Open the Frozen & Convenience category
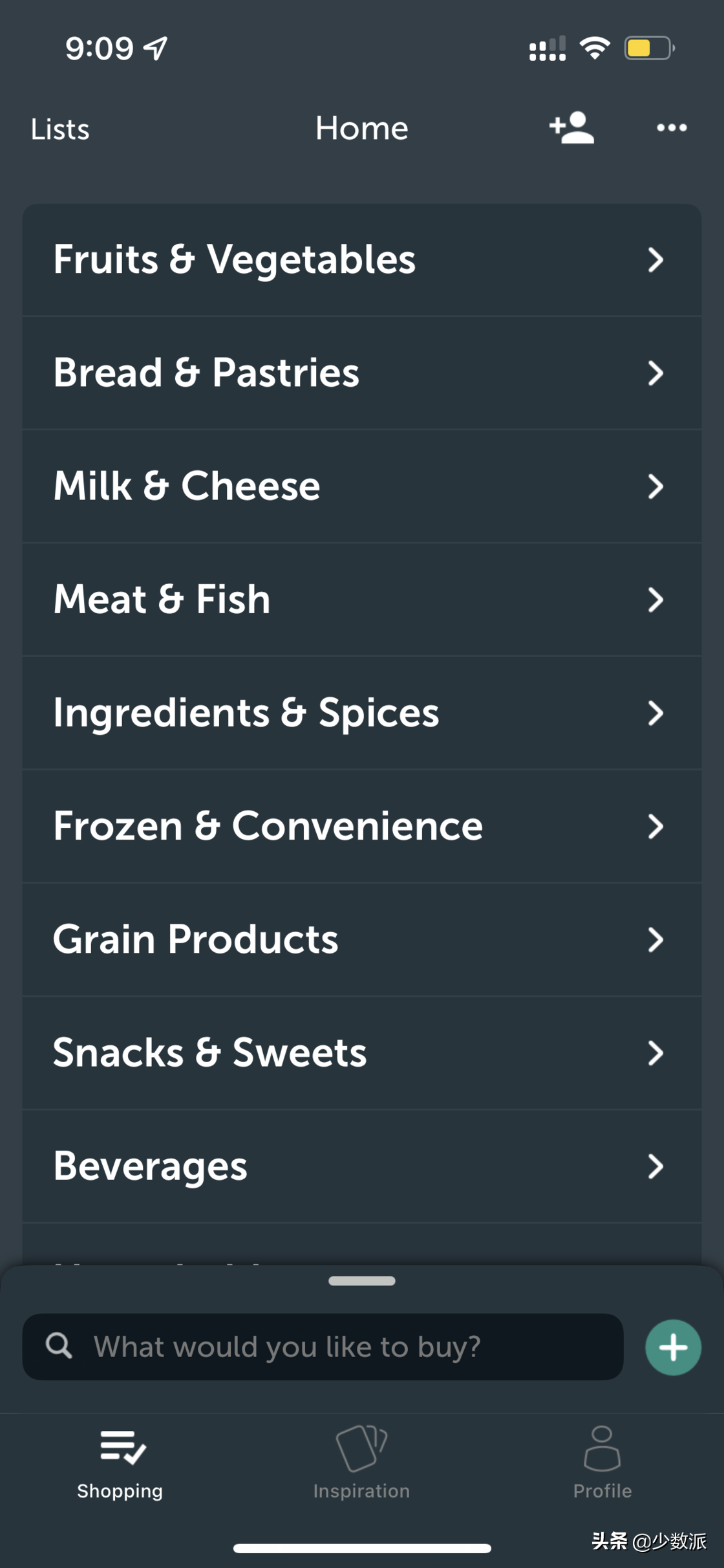This screenshot has width=724, height=1568. 362,826
